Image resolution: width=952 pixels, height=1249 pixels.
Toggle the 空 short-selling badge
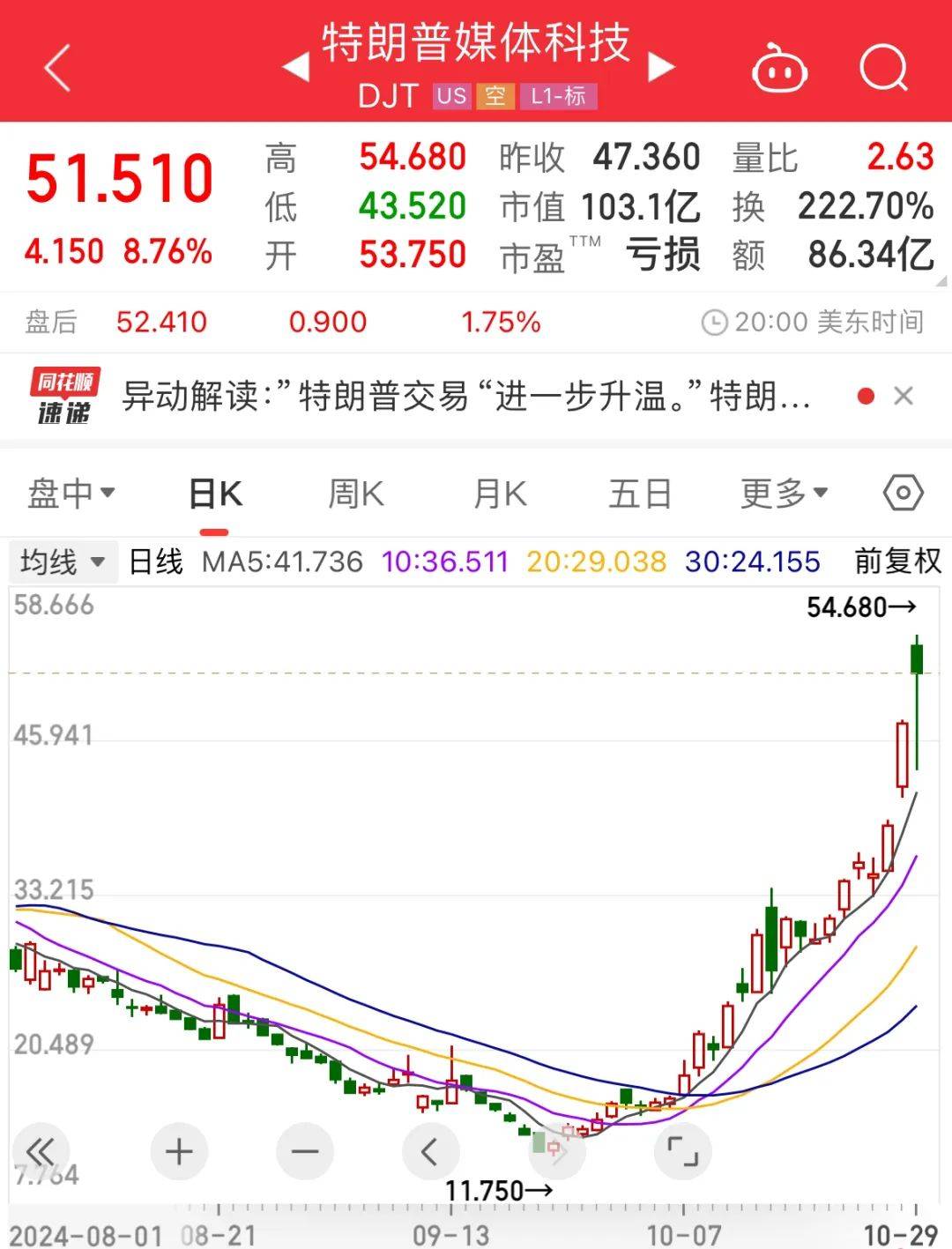click(497, 97)
